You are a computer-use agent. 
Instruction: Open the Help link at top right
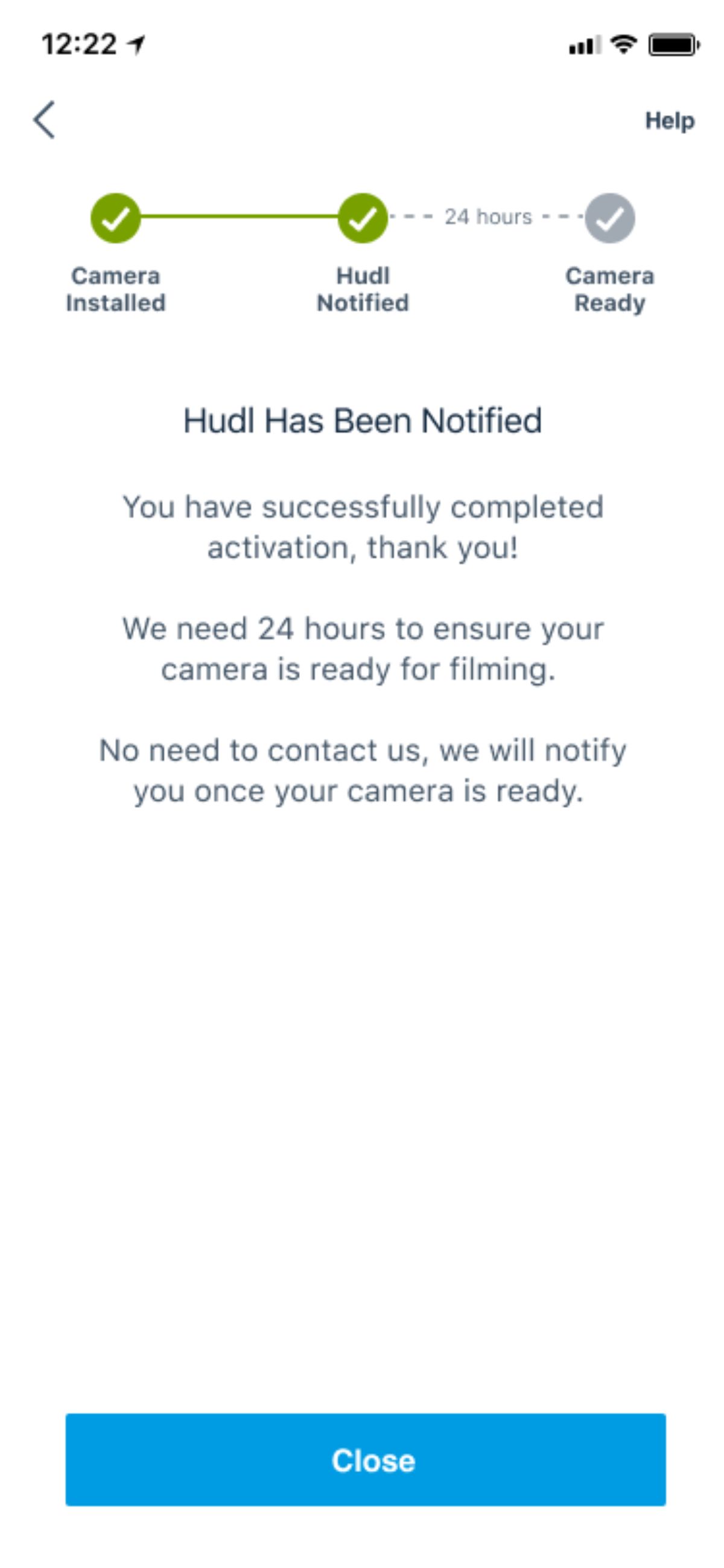click(x=670, y=120)
